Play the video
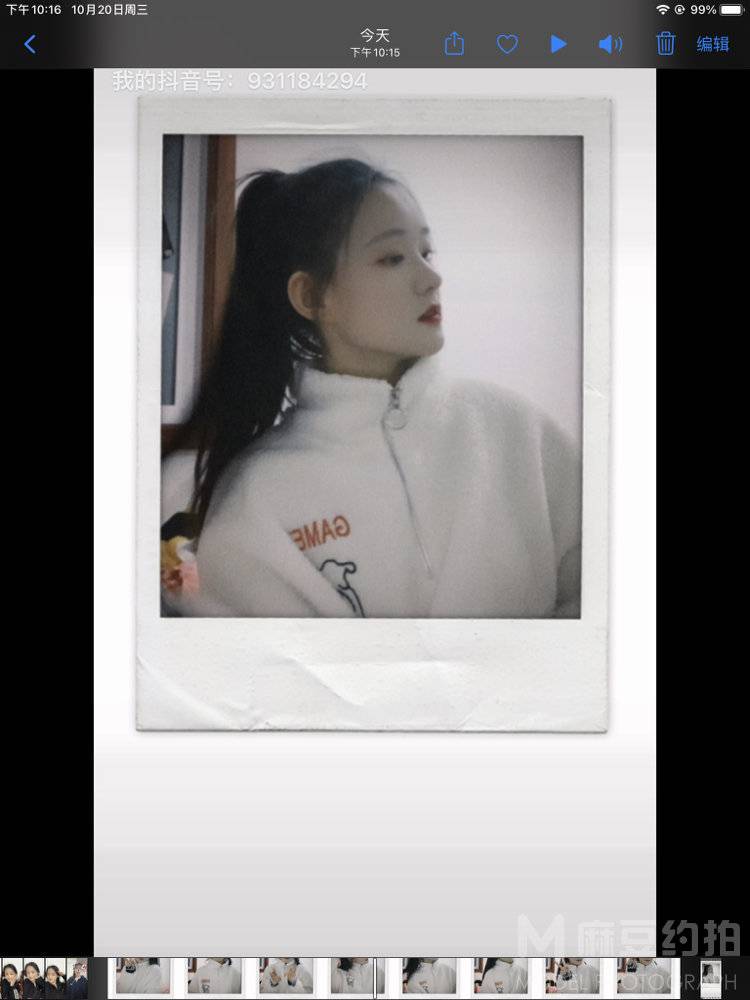 (558, 44)
